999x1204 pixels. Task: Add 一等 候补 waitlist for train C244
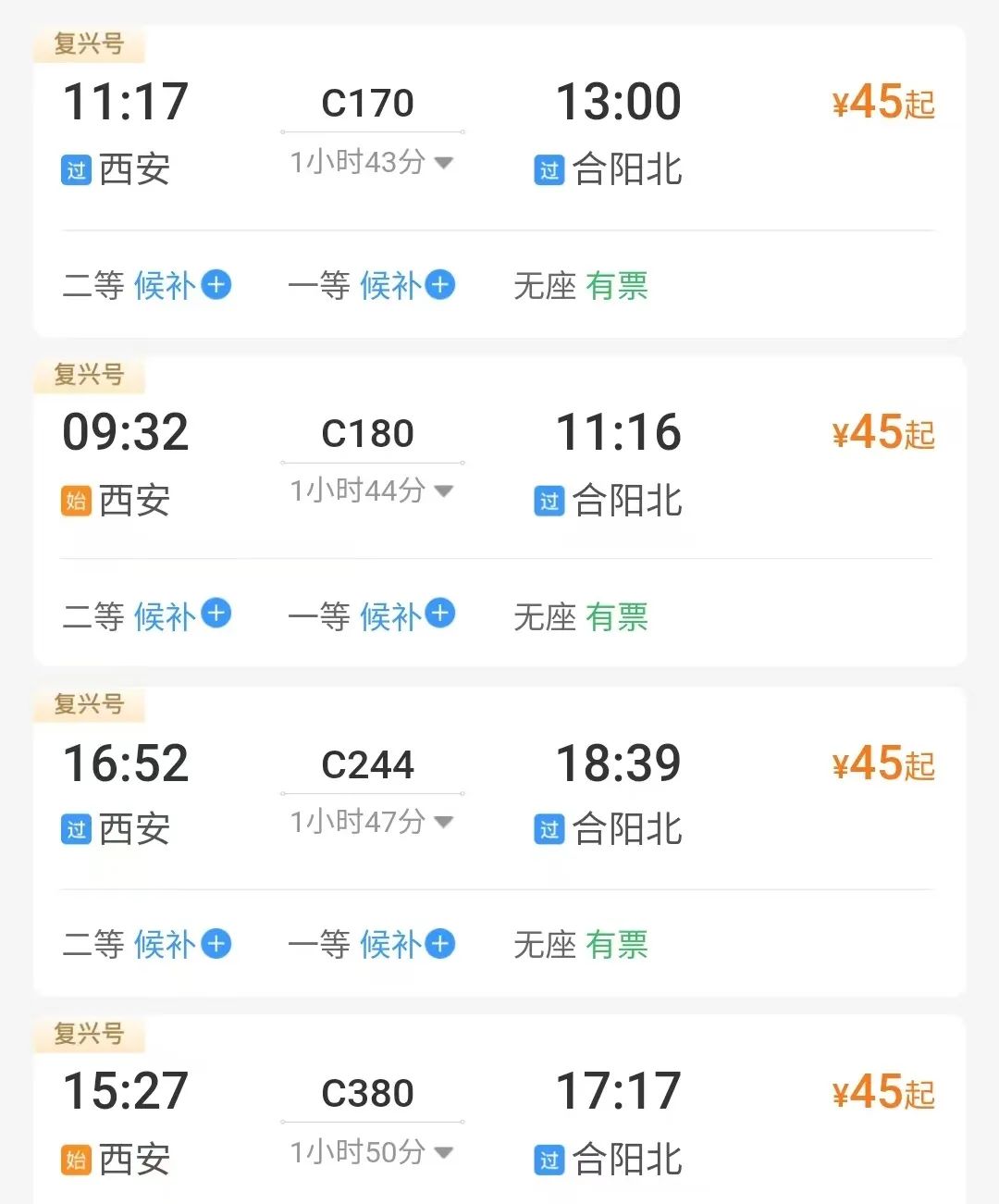pyautogui.click(x=440, y=943)
